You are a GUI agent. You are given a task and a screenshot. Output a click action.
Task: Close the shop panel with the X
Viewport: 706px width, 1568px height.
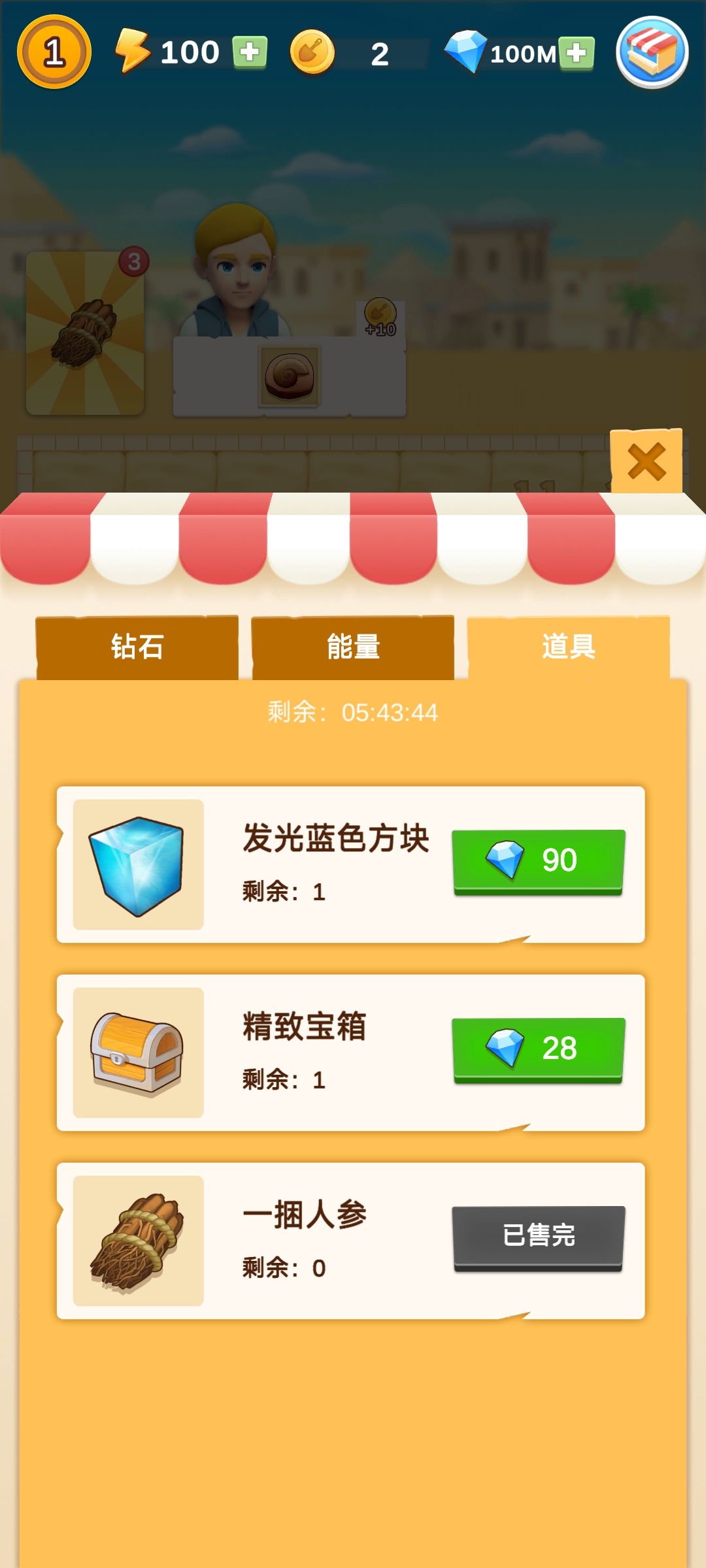(646, 462)
